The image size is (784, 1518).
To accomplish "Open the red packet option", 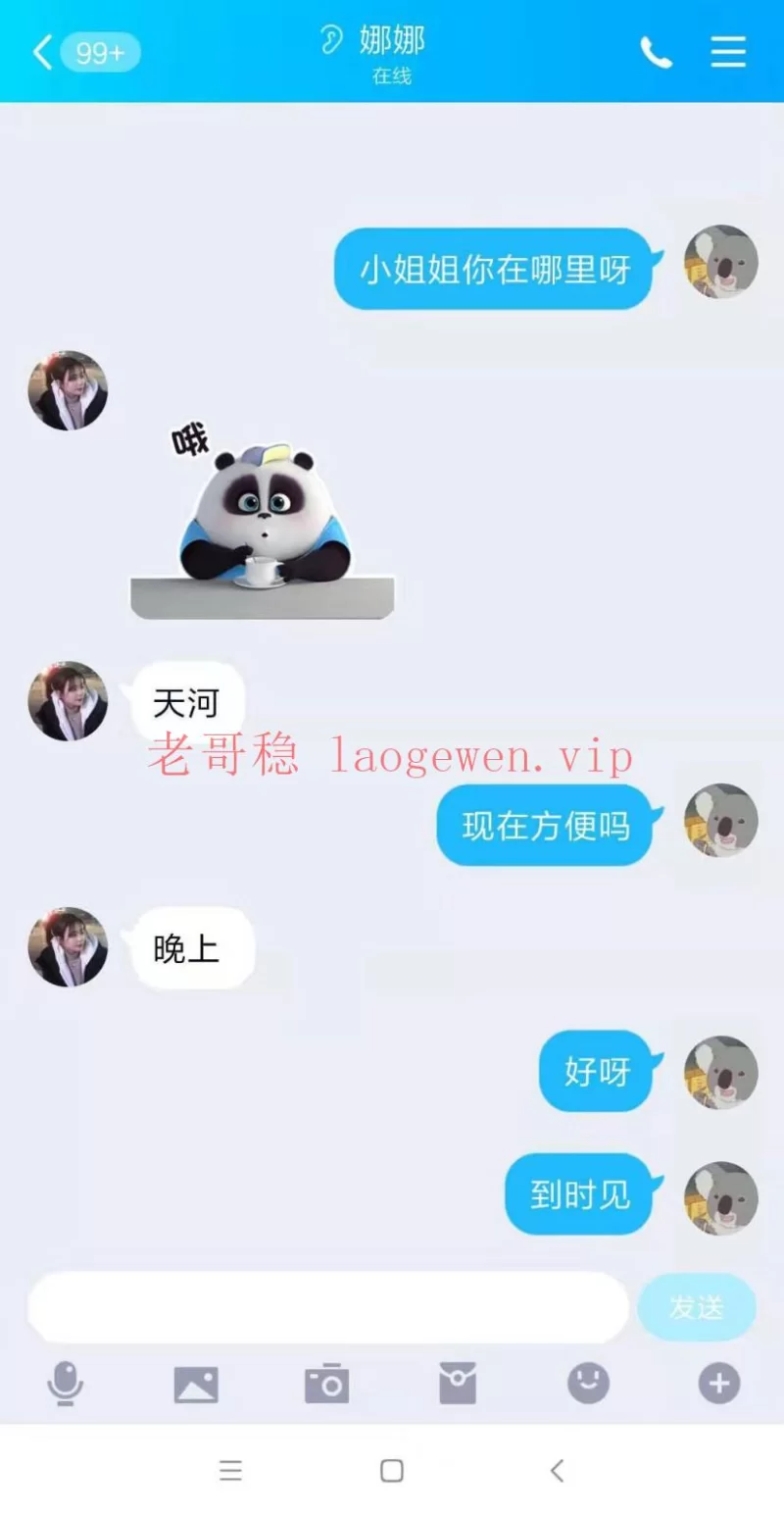I will (x=458, y=1385).
